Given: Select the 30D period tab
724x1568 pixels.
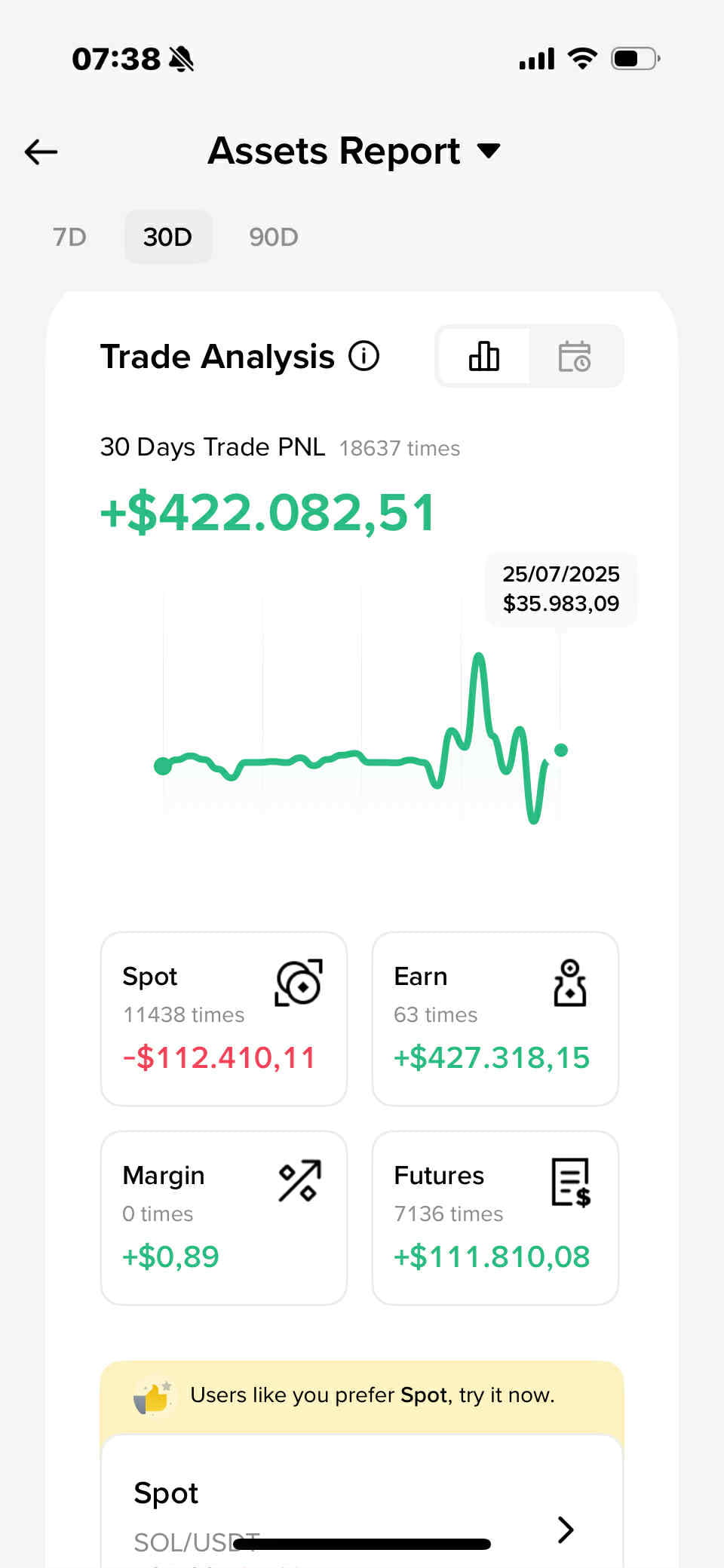Looking at the screenshot, I should pos(167,237).
